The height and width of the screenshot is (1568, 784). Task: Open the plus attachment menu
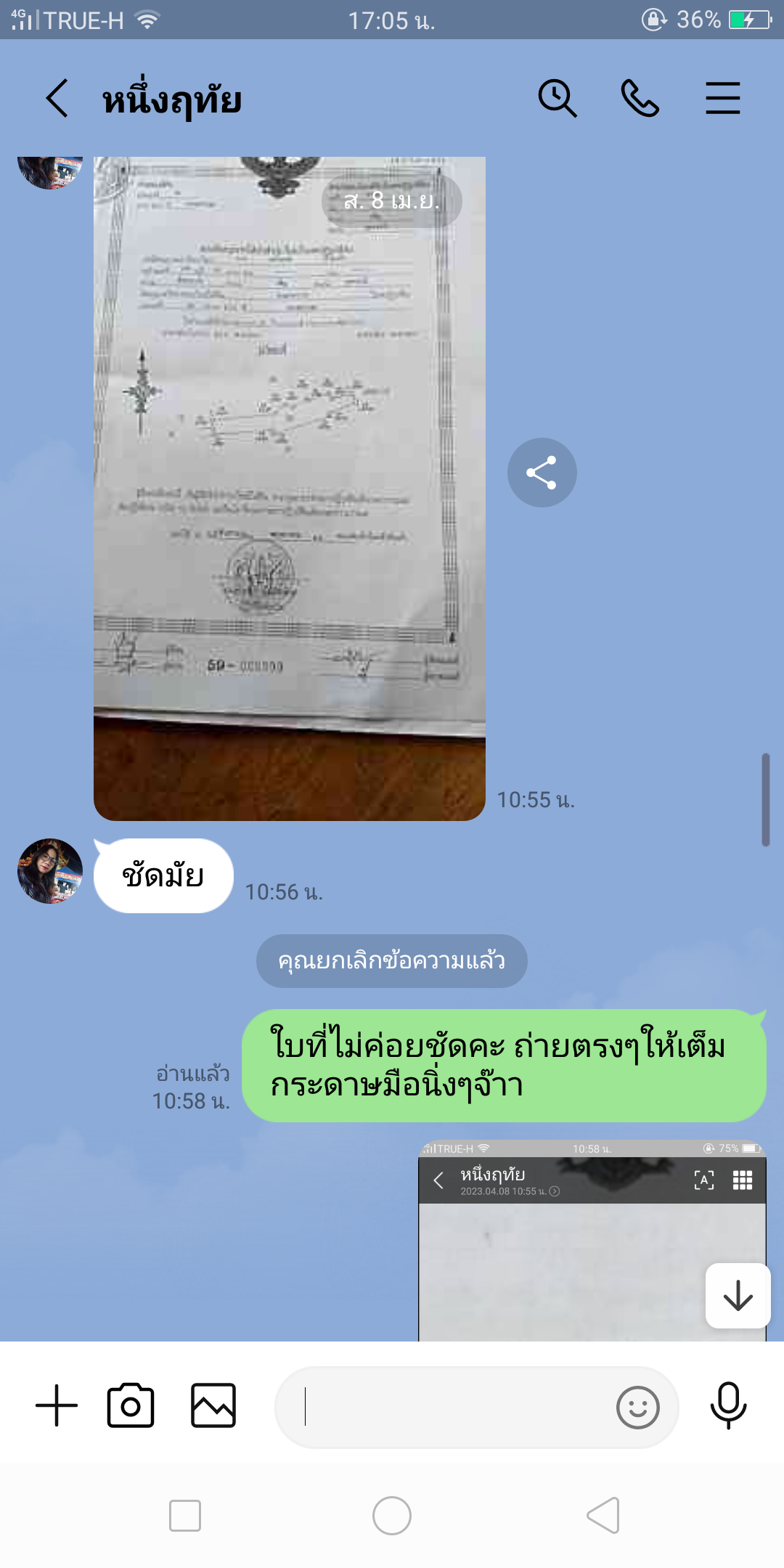pyautogui.click(x=57, y=1405)
